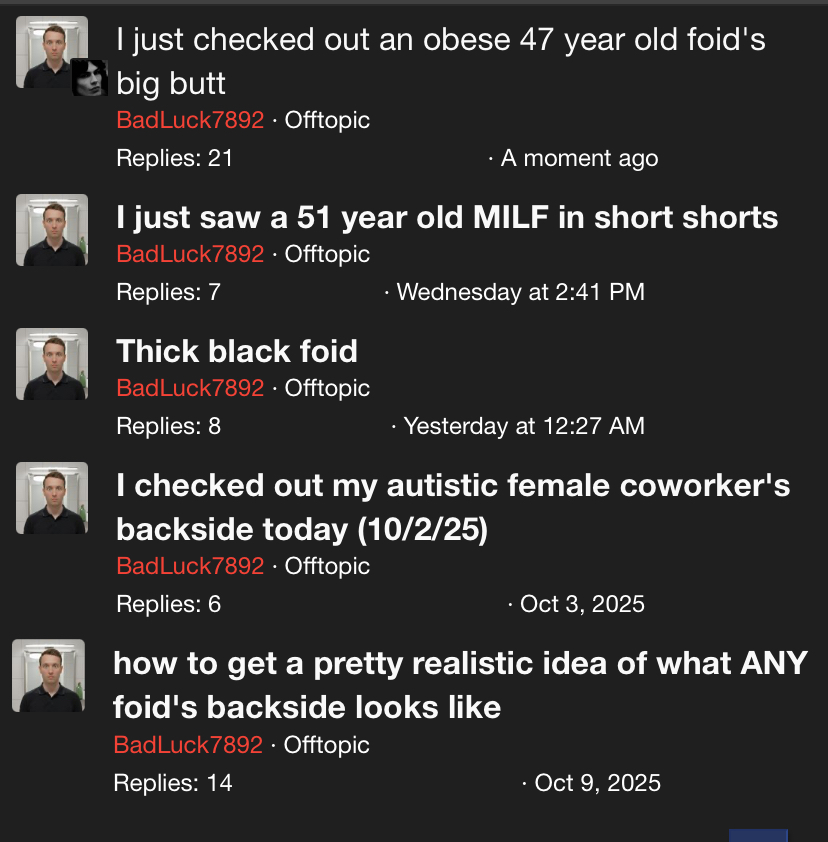The width and height of the screenshot is (828, 842).
Task: Open the thread mentioning a 47 year old
Action: [440, 60]
